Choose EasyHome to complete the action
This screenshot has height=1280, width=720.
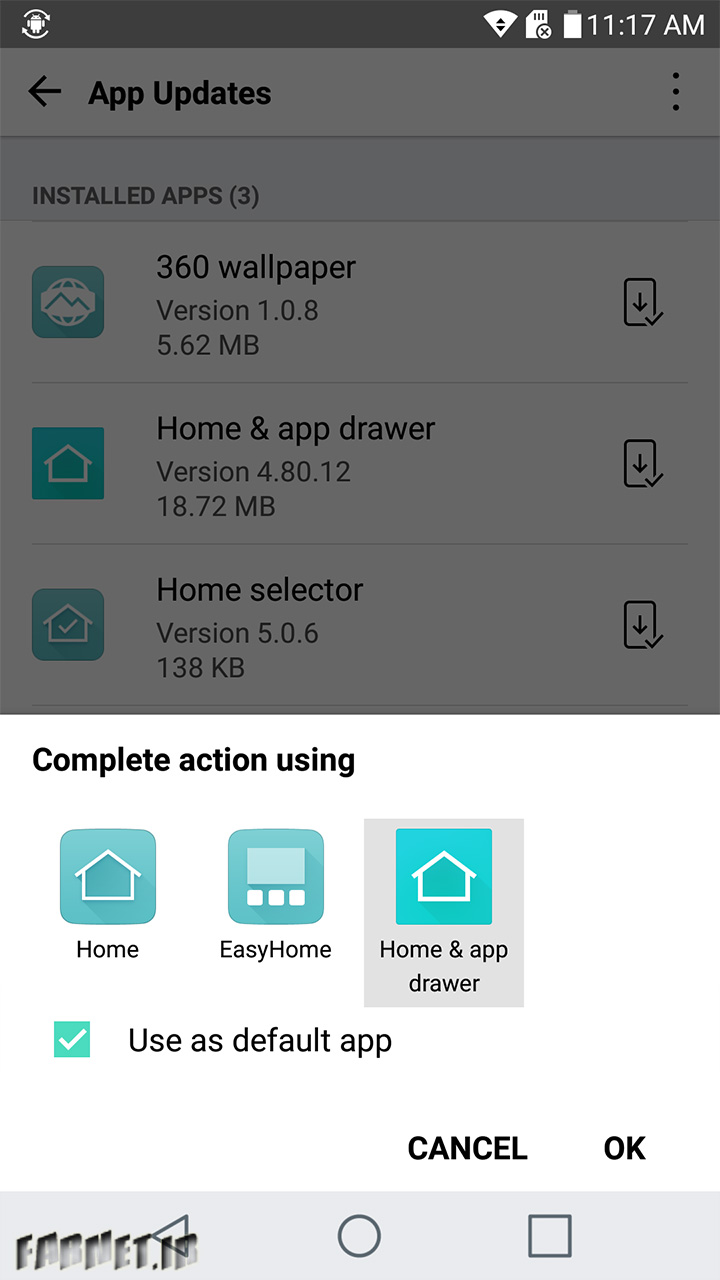click(276, 894)
